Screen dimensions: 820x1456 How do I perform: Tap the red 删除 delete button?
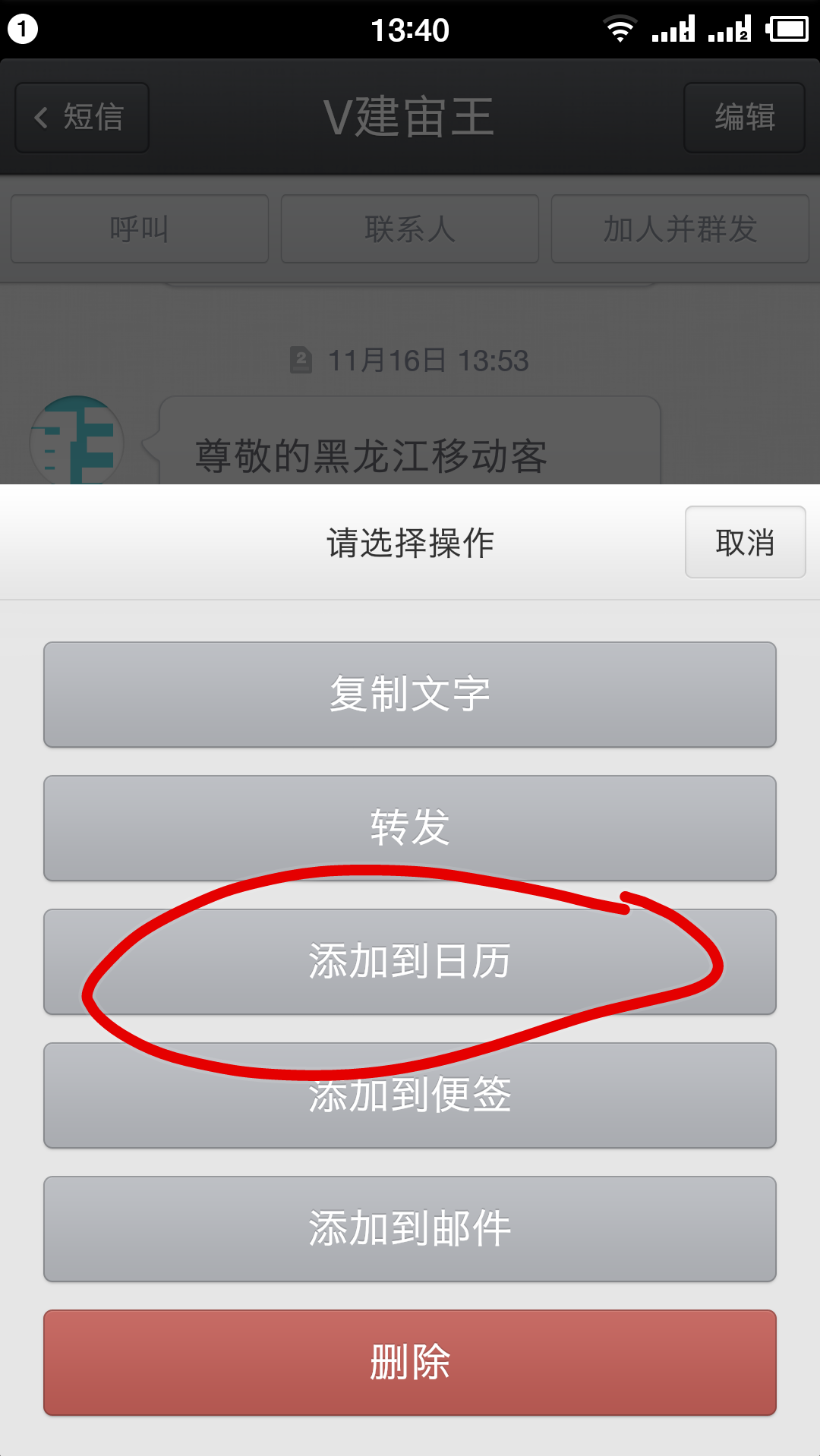coord(410,1362)
